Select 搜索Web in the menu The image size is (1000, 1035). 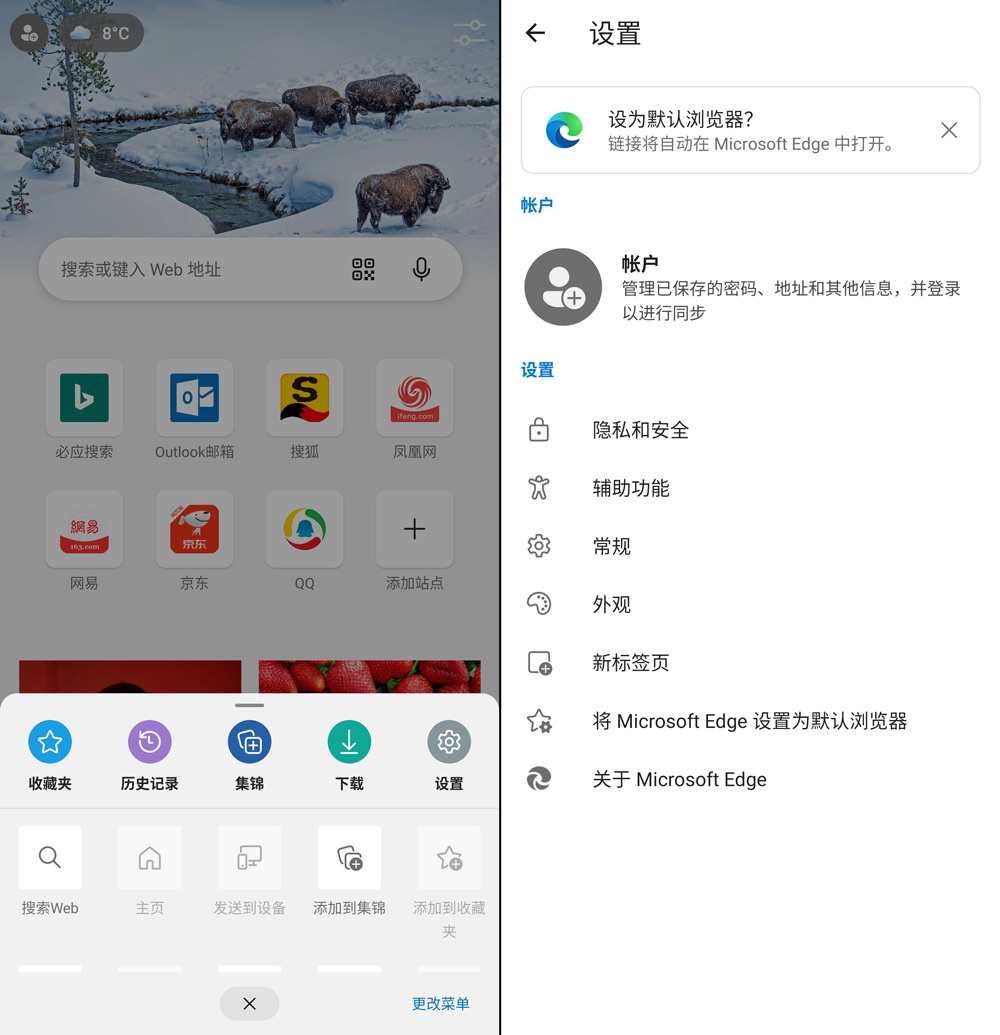50,872
